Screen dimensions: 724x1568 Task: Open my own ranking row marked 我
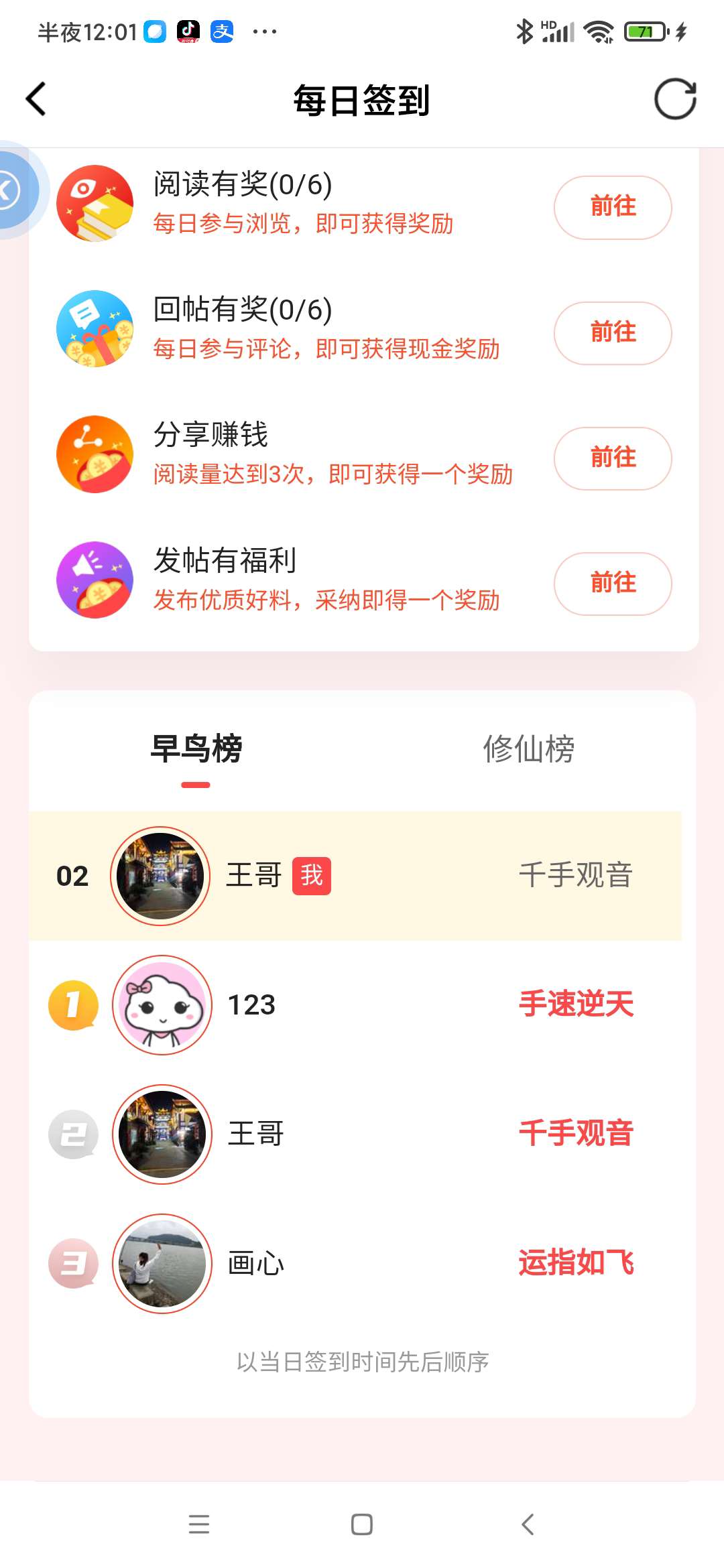(362, 876)
